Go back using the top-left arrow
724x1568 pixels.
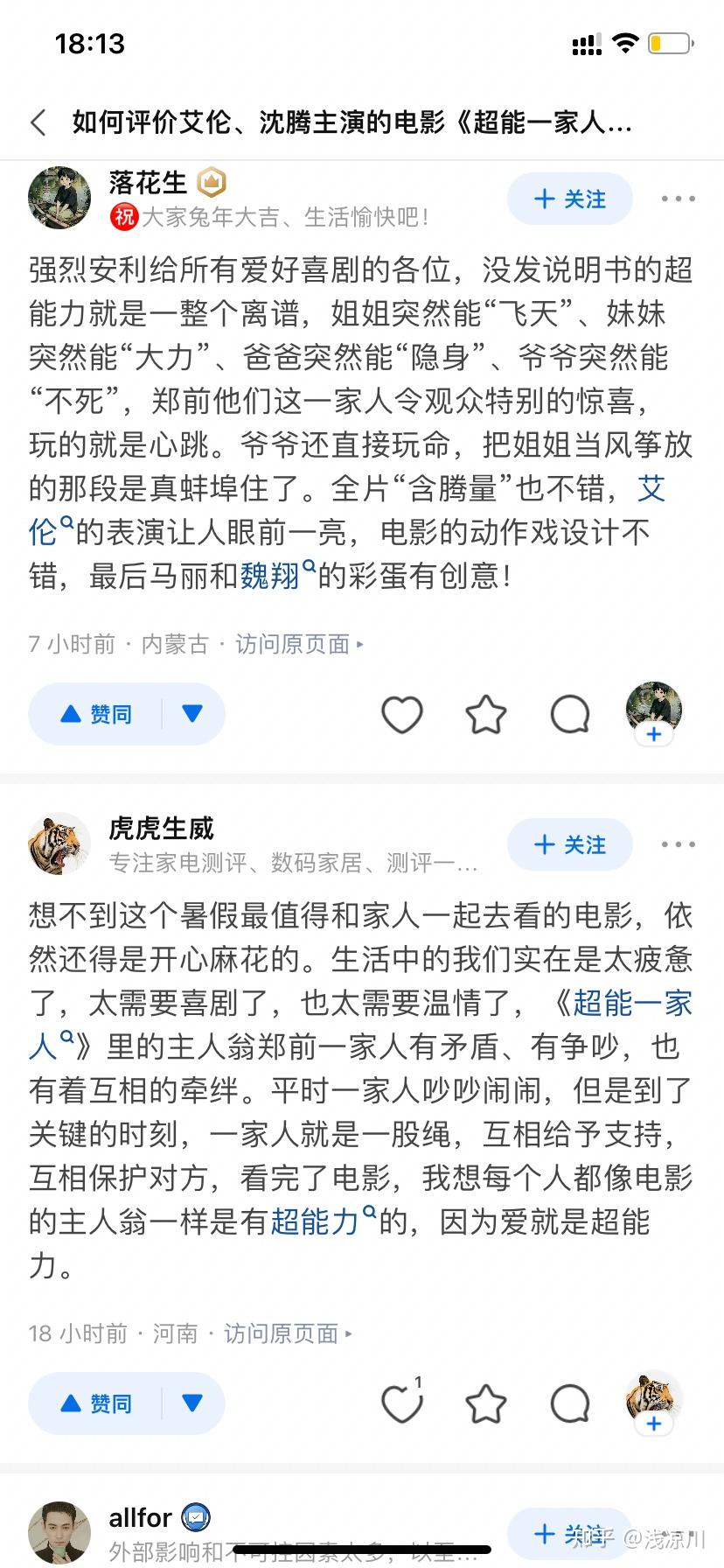point(38,122)
